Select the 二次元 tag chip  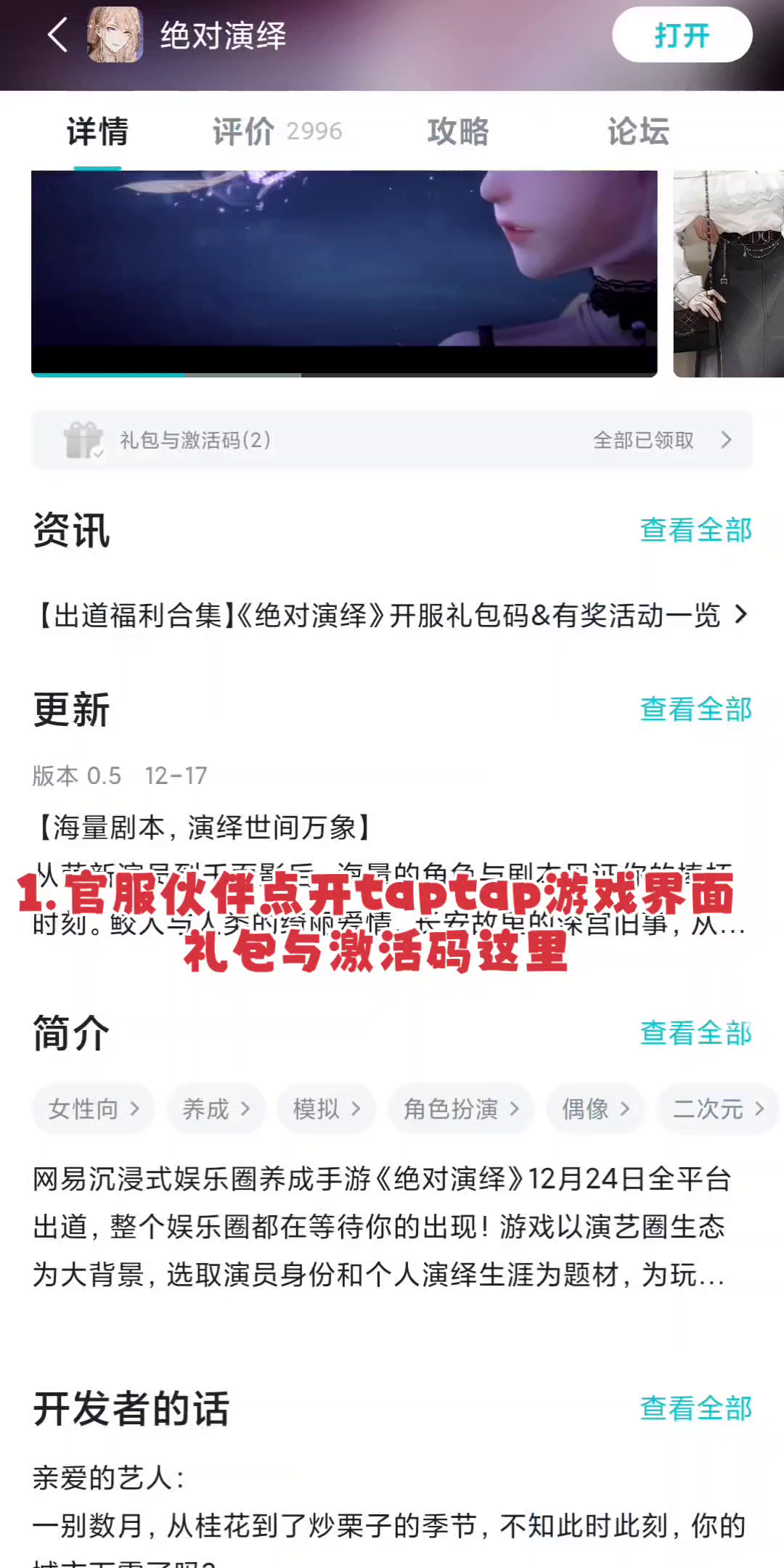tap(718, 1108)
